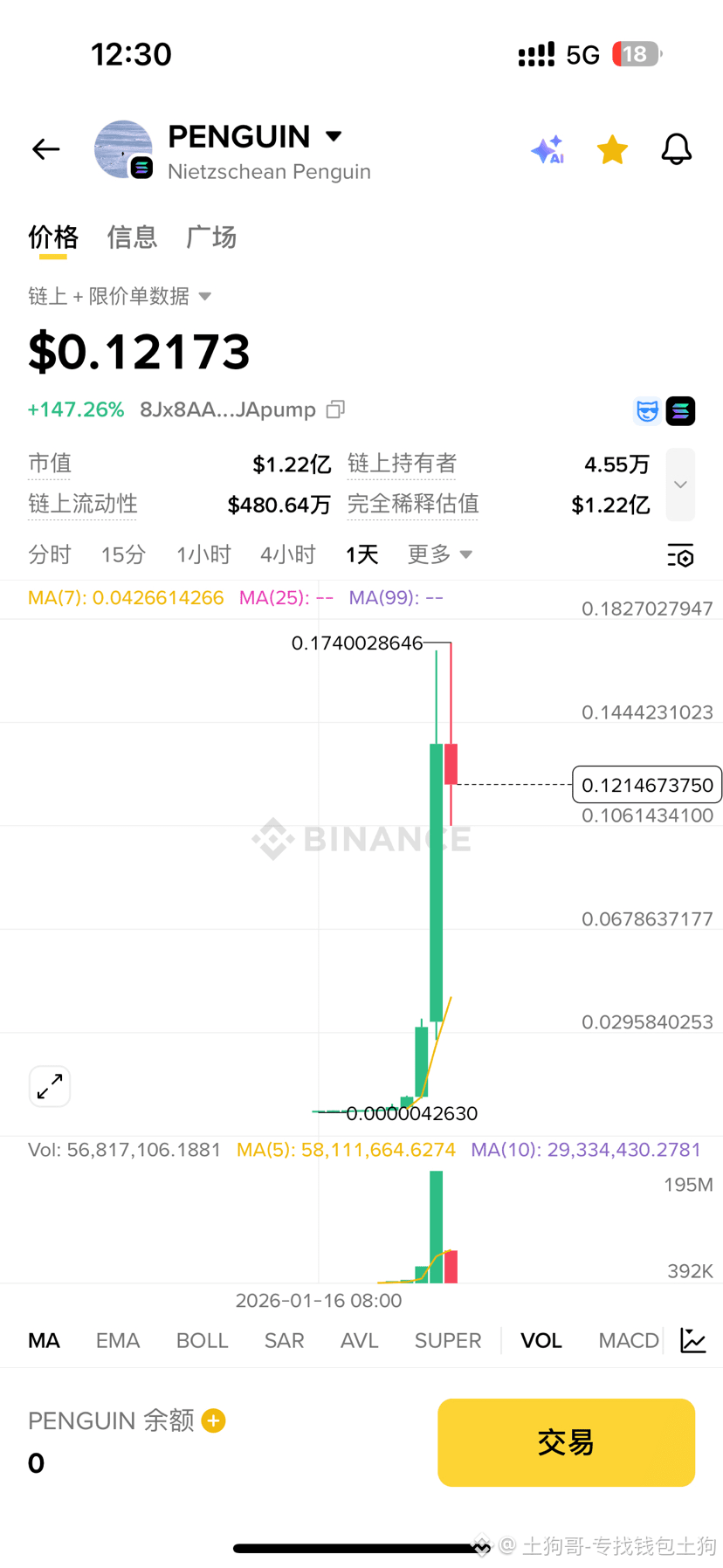Screen dimensions: 723x1568
Task: Tap the back arrow to leave PENGUIN page
Action: tap(45, 149)
